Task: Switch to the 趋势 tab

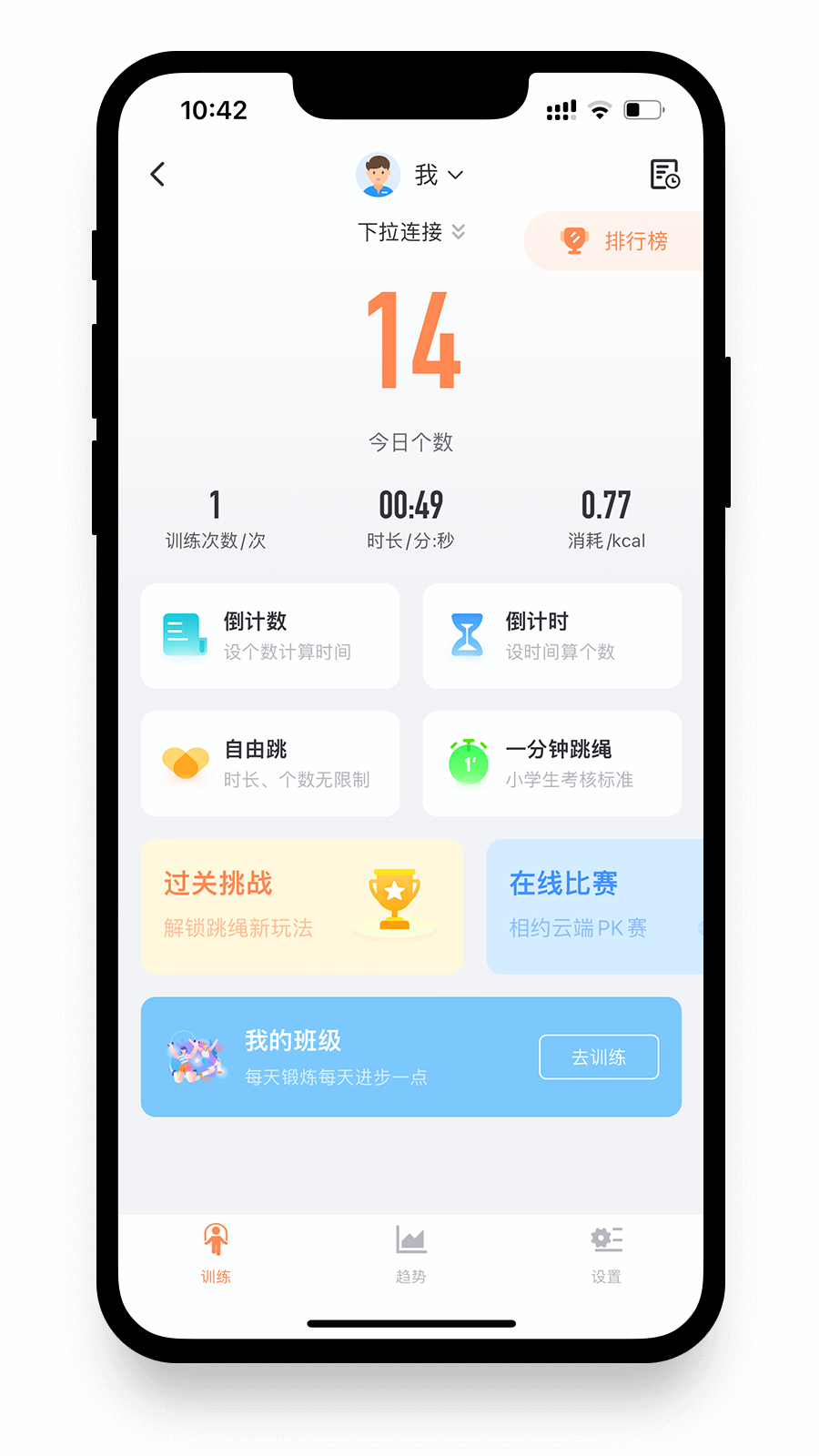Action: click(411, 1254)
